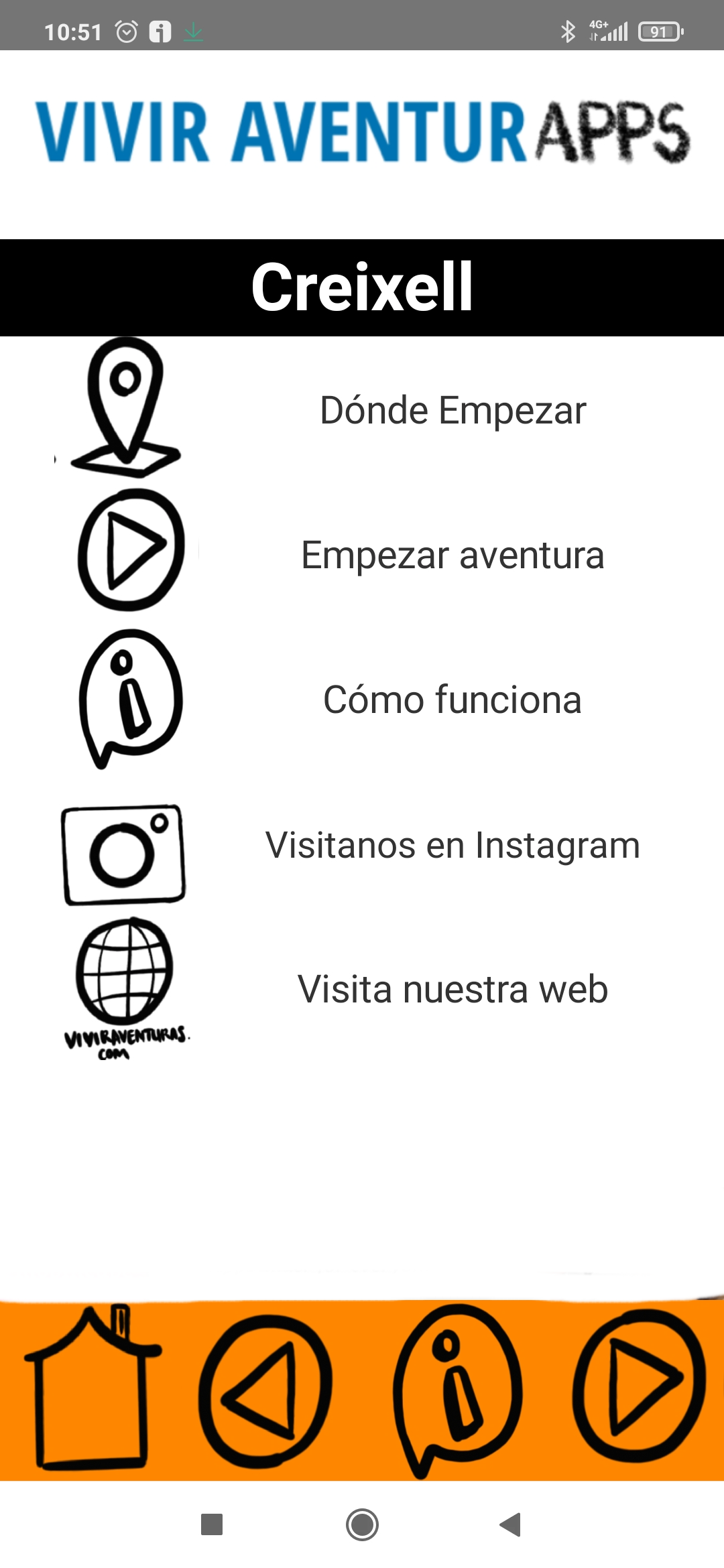Open Dónde Empezar
The height and width of the screenshot is (1568, 724).
(452, 410)
